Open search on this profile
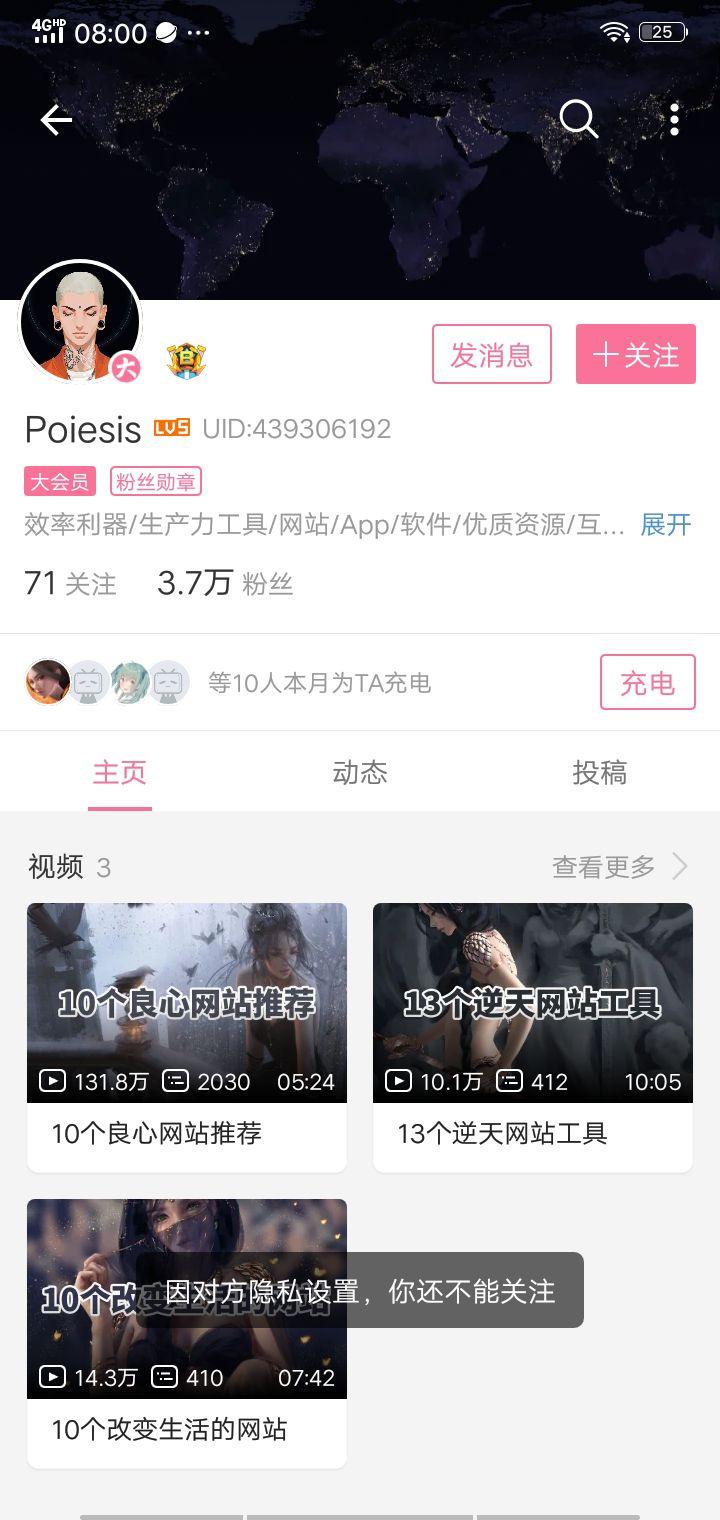 pos(578,120)
